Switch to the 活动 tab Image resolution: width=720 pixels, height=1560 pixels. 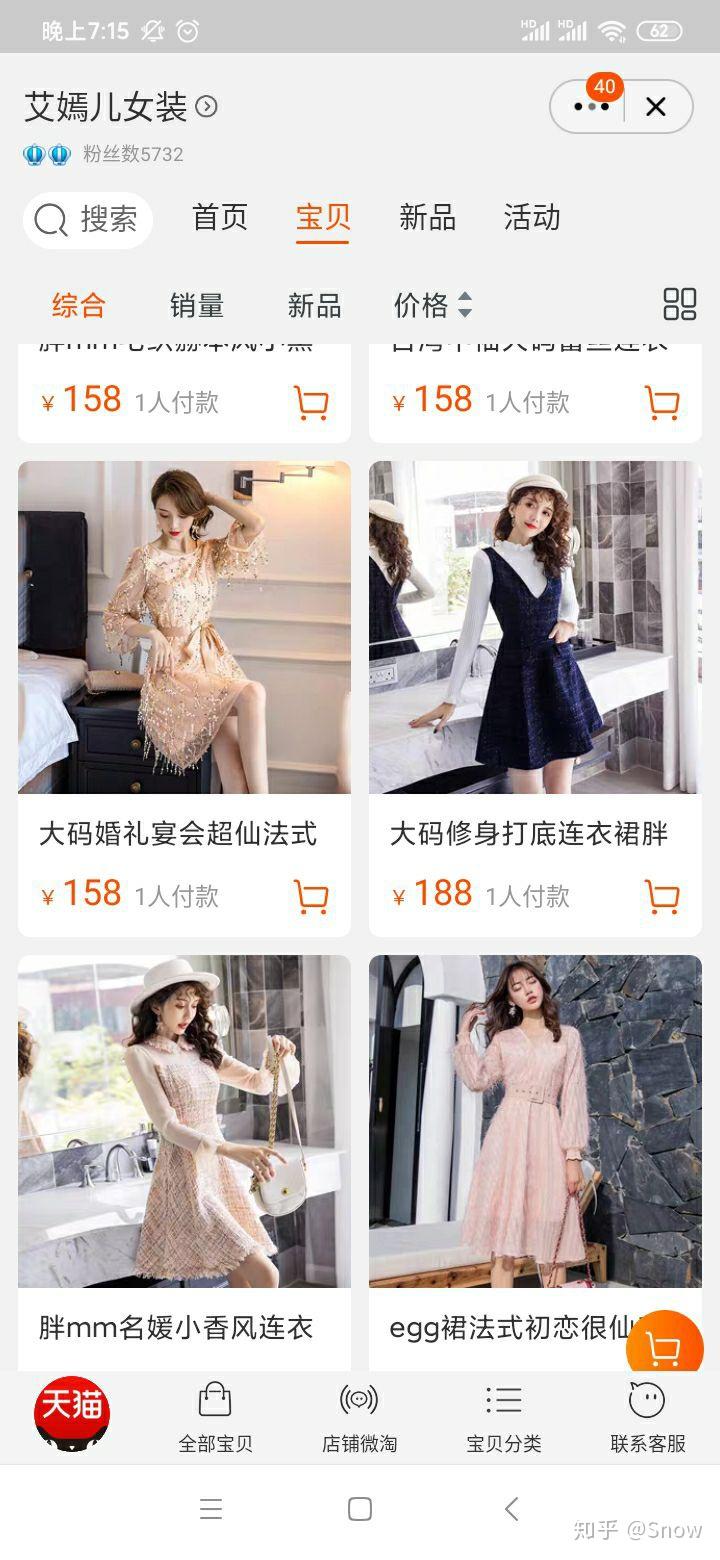(x=532, y=218)
